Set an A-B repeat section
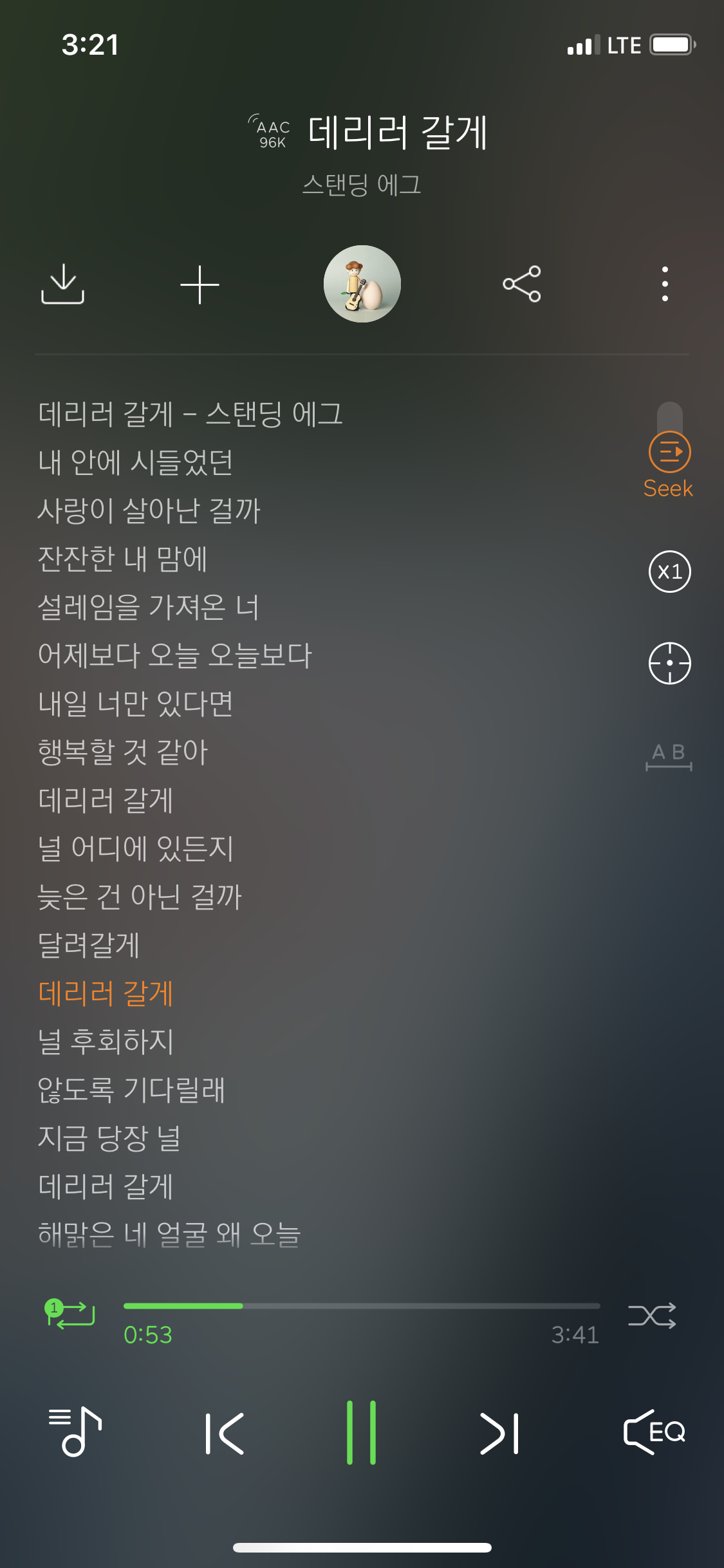Screen dimensions: 724x1568 click(669, 756)
